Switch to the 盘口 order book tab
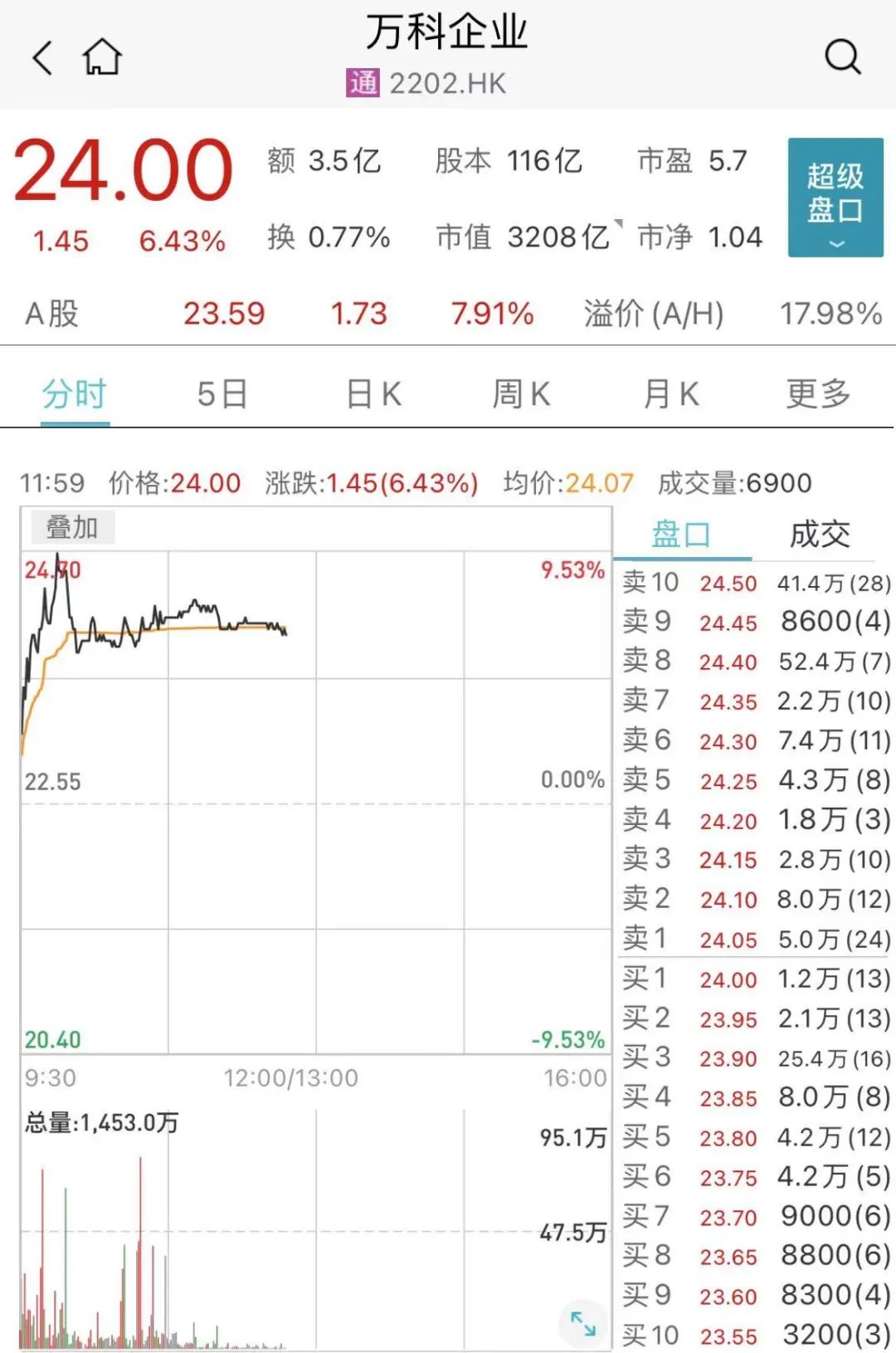Viewport: 896px width, 1353px height. click(681, 535)
